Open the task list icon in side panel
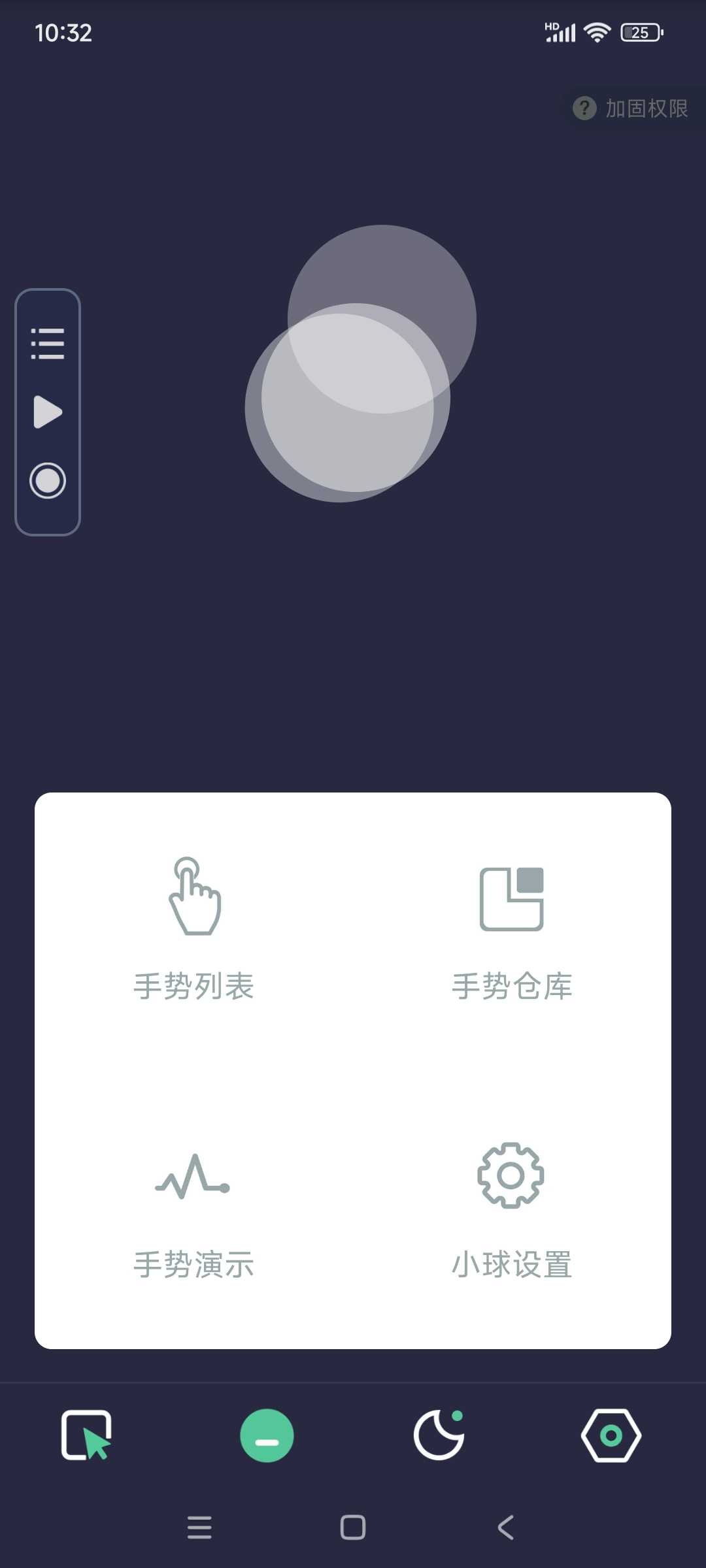This screenshot has height=1568, width=706. pos(48,342)
